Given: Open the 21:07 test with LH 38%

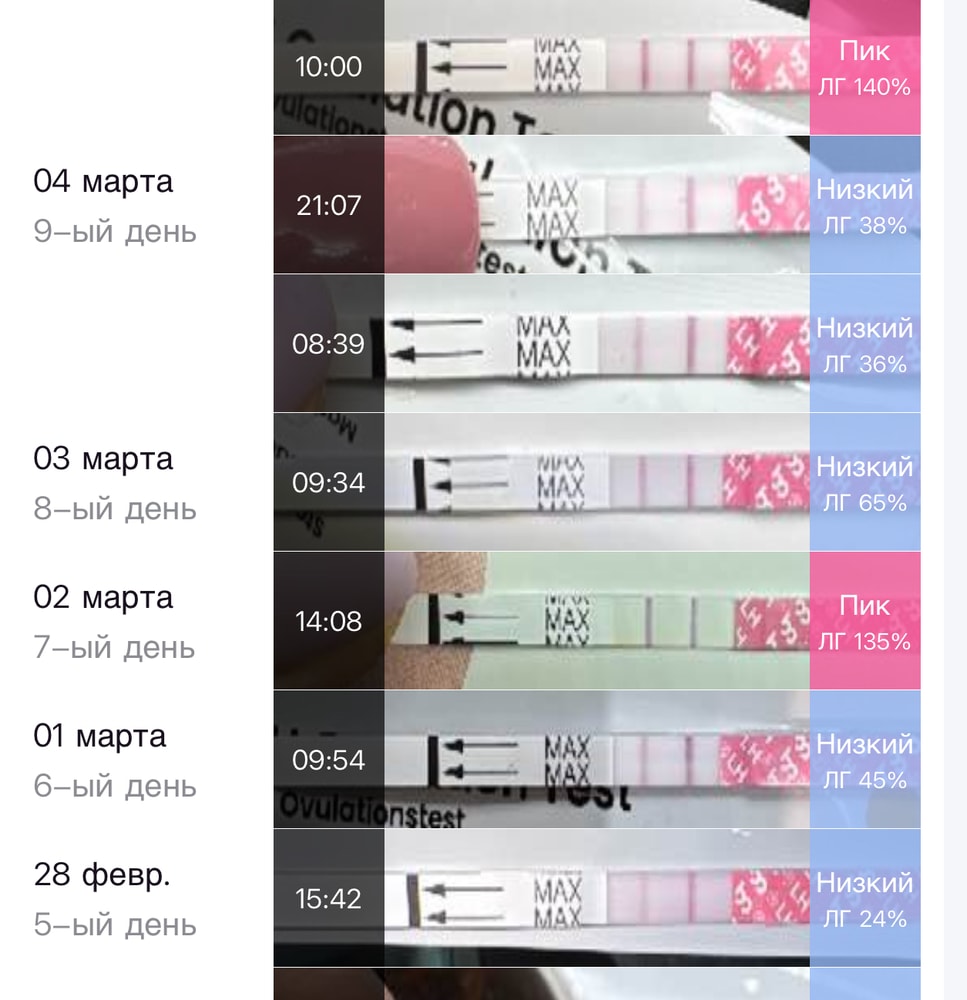Looking at the screenshot, I should click(x=596, y=205).
